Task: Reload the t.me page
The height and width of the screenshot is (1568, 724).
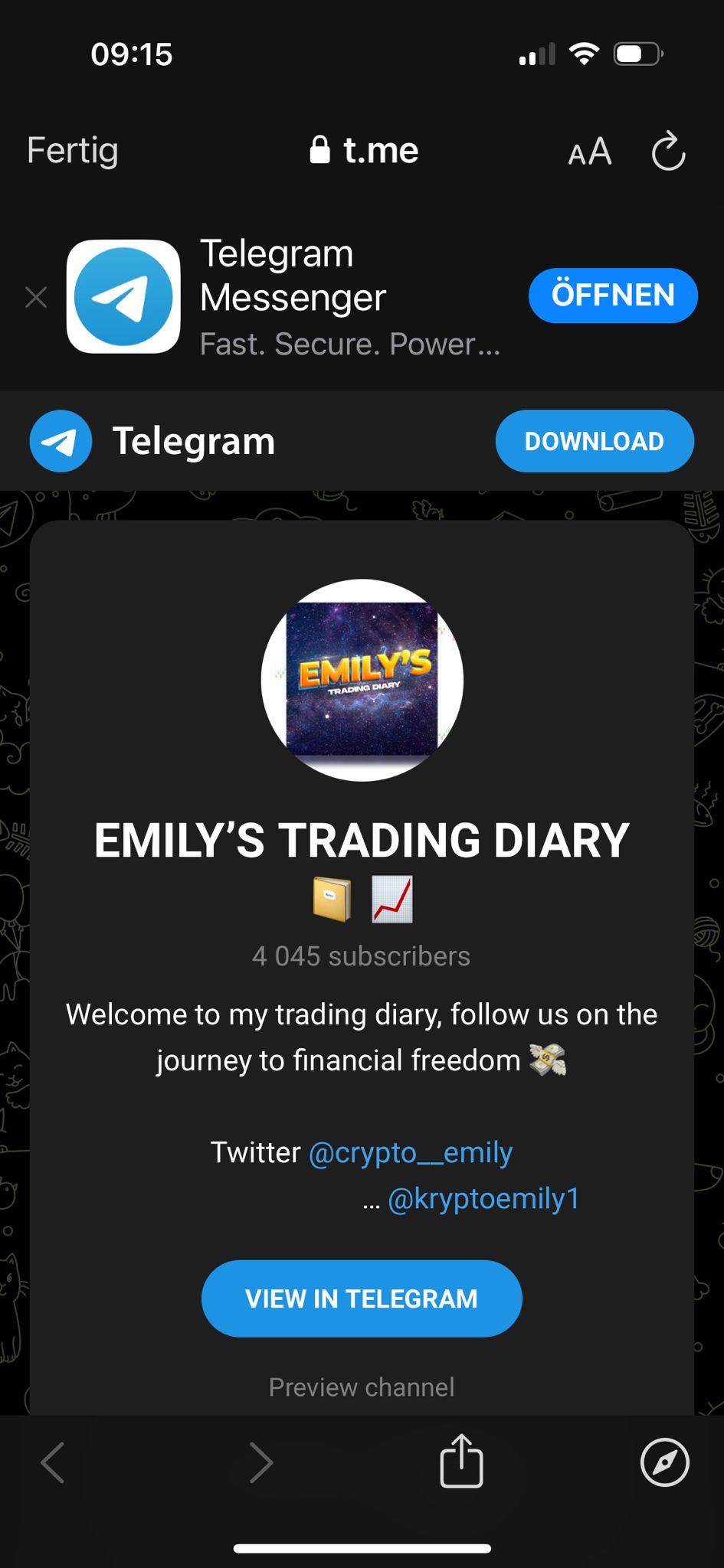Action: click(x=668, y=152)
